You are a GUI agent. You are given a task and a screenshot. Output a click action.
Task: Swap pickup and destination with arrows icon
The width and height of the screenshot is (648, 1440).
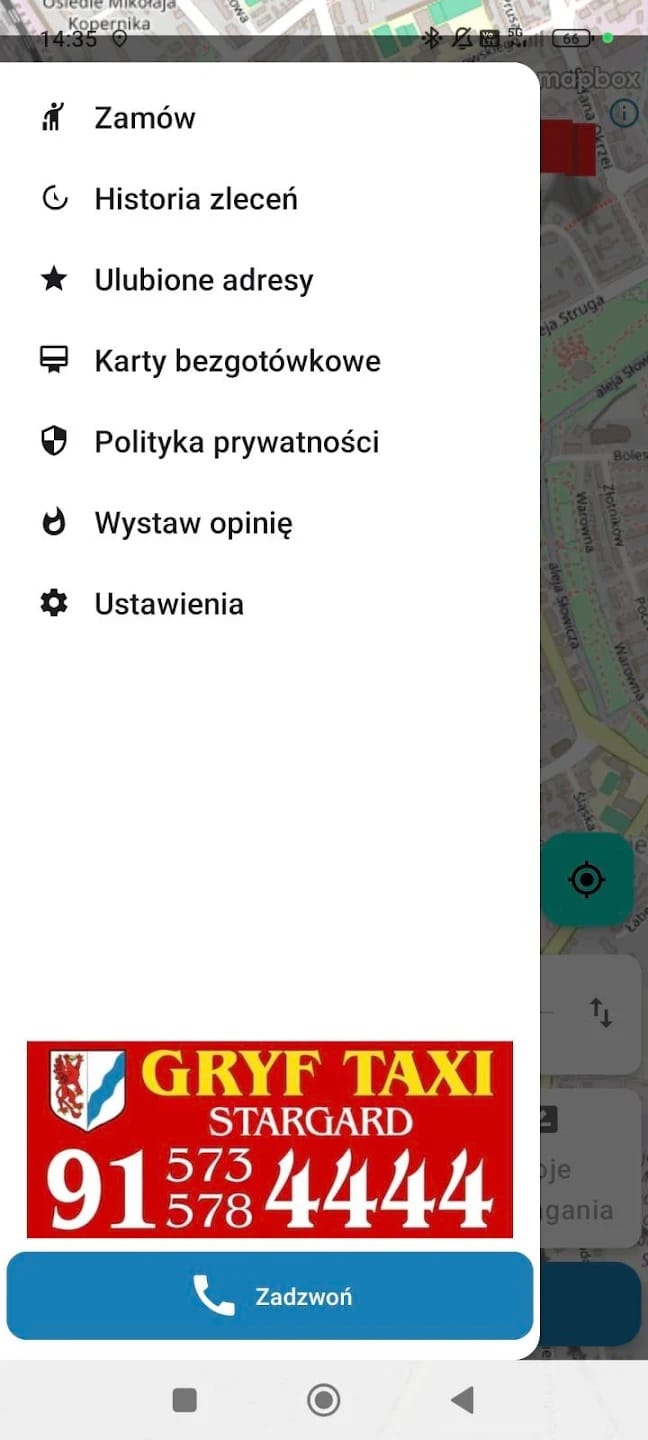[601, 1013]
